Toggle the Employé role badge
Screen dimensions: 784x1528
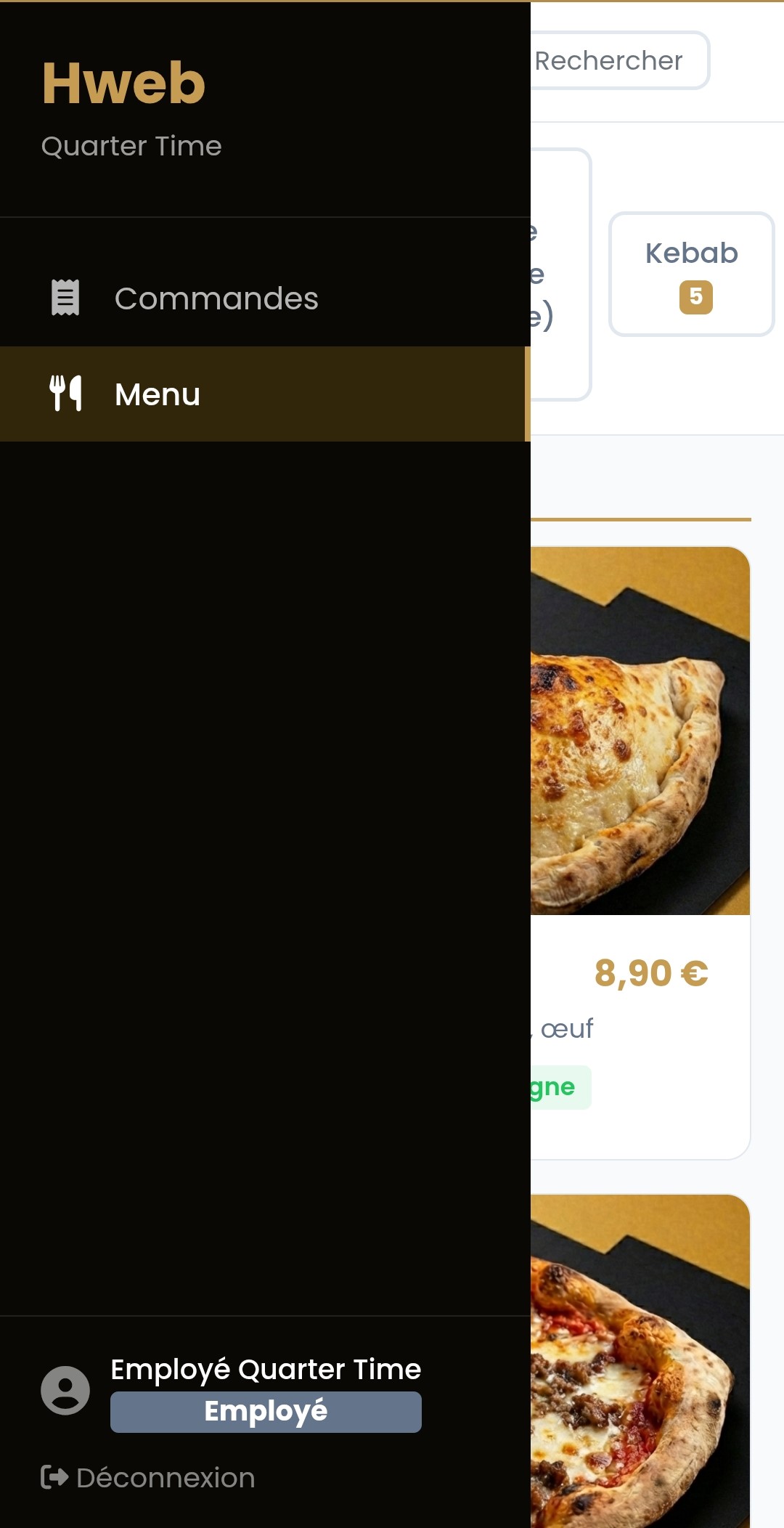pos(266,1410)
